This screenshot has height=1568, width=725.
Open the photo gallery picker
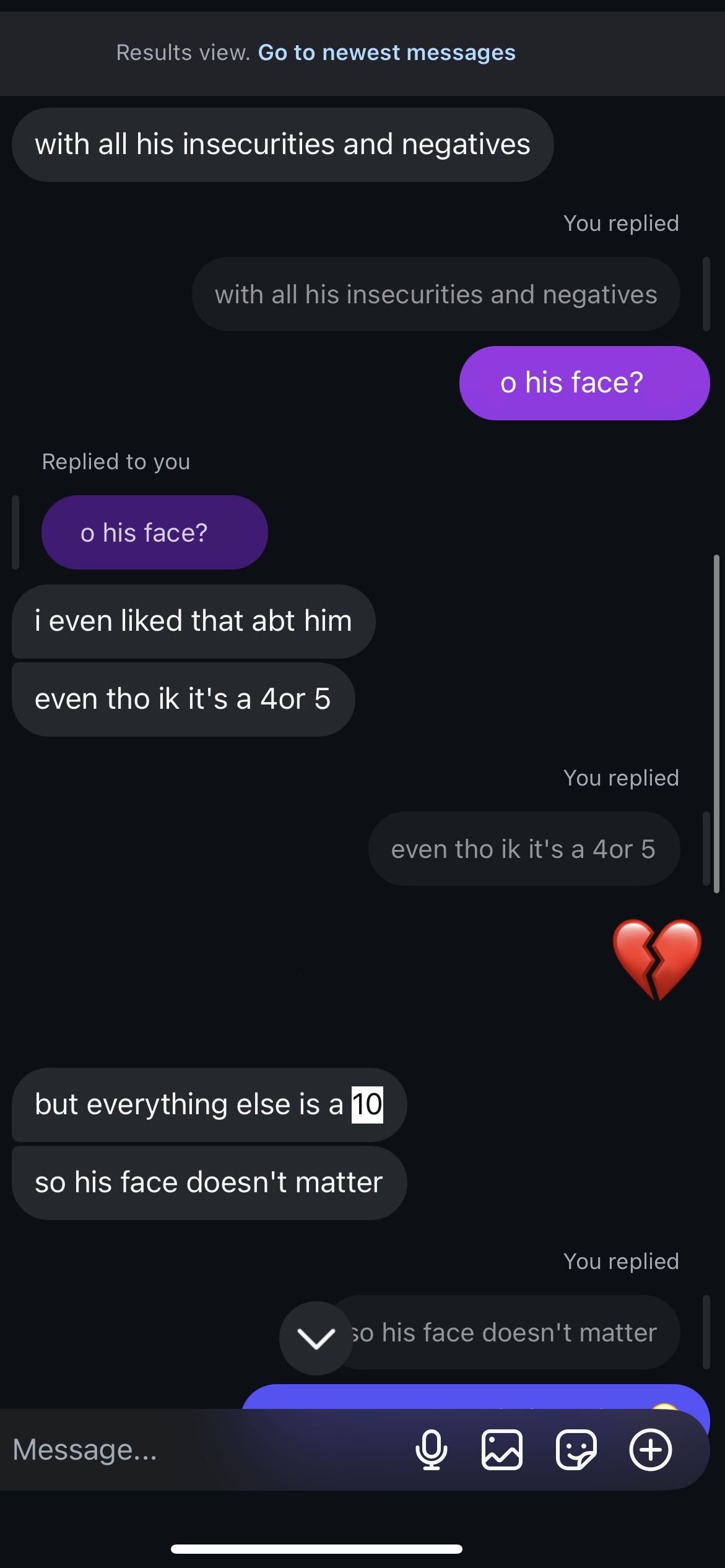(x=502, y=1450)
